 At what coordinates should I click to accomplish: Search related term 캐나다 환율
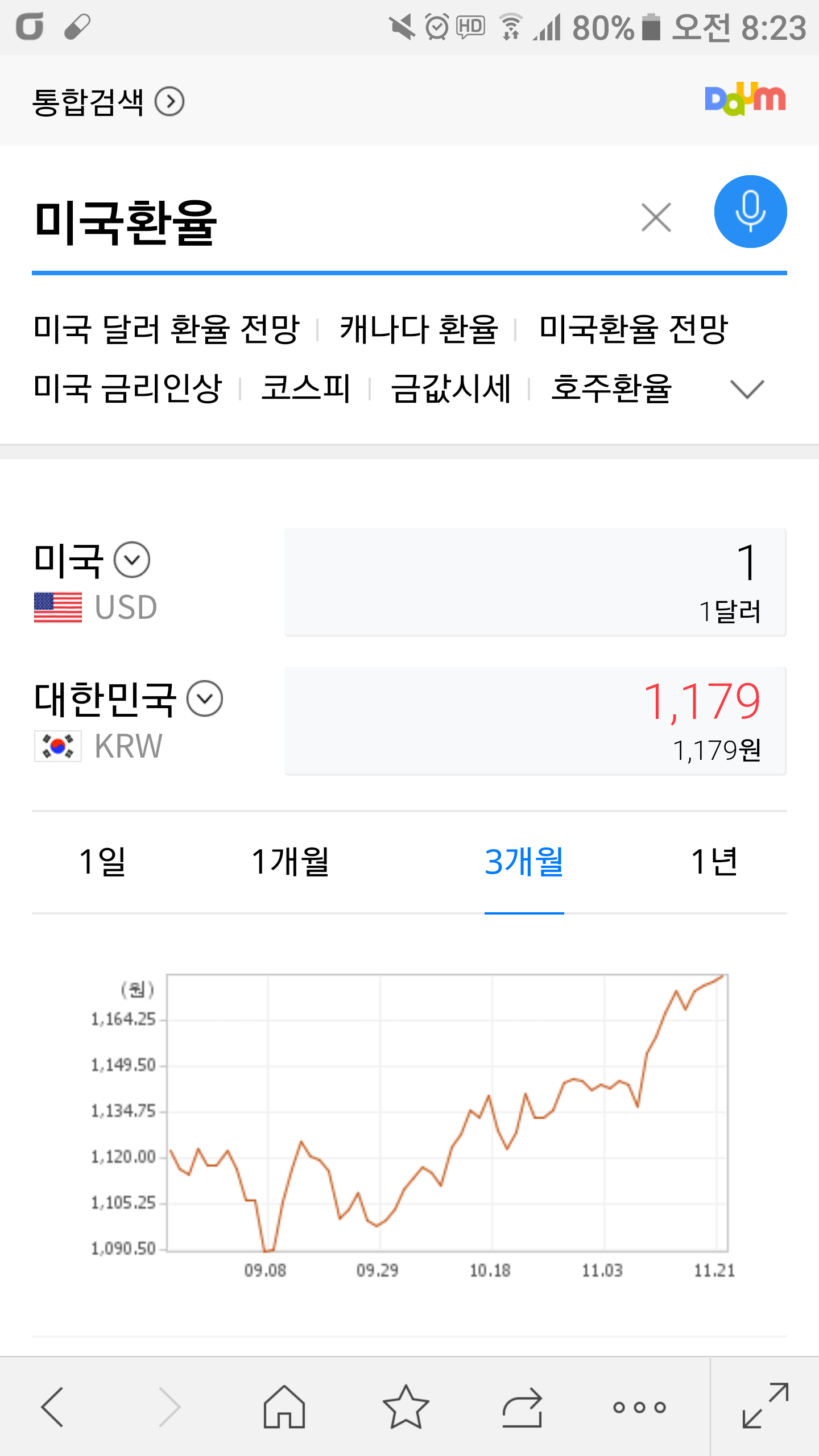tap(419, 329)
